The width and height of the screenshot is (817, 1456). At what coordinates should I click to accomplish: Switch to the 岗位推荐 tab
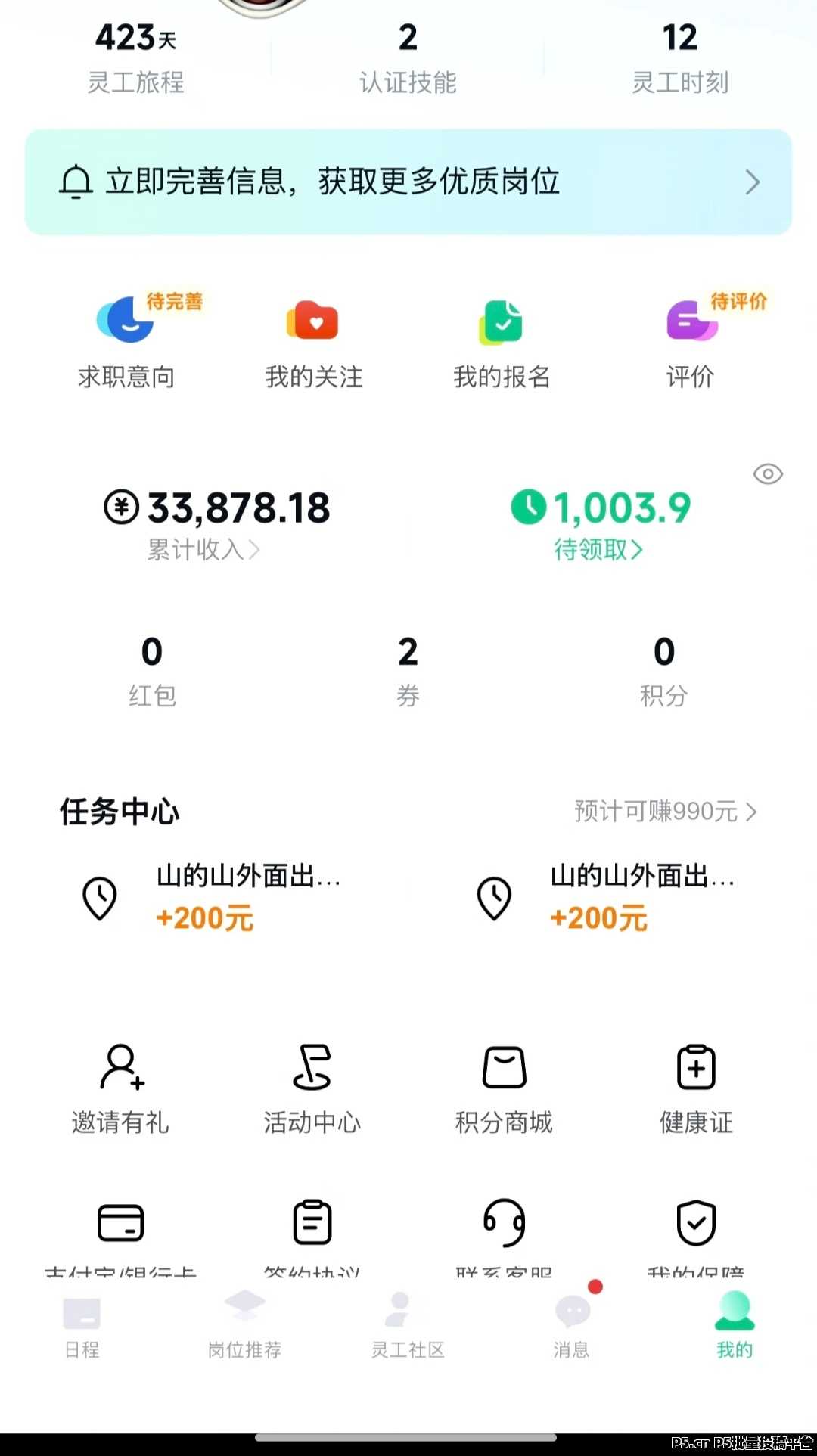point(244,1327)
